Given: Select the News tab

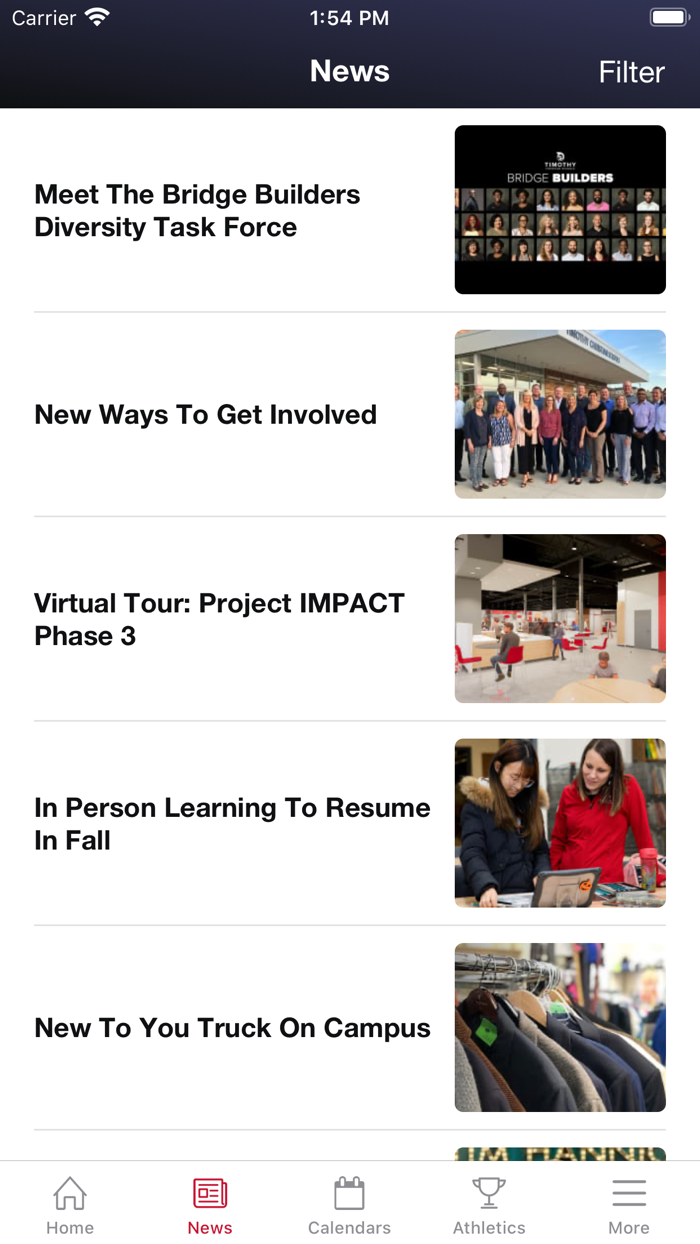Looking at the screenshot, I should tap(210, 1206).
